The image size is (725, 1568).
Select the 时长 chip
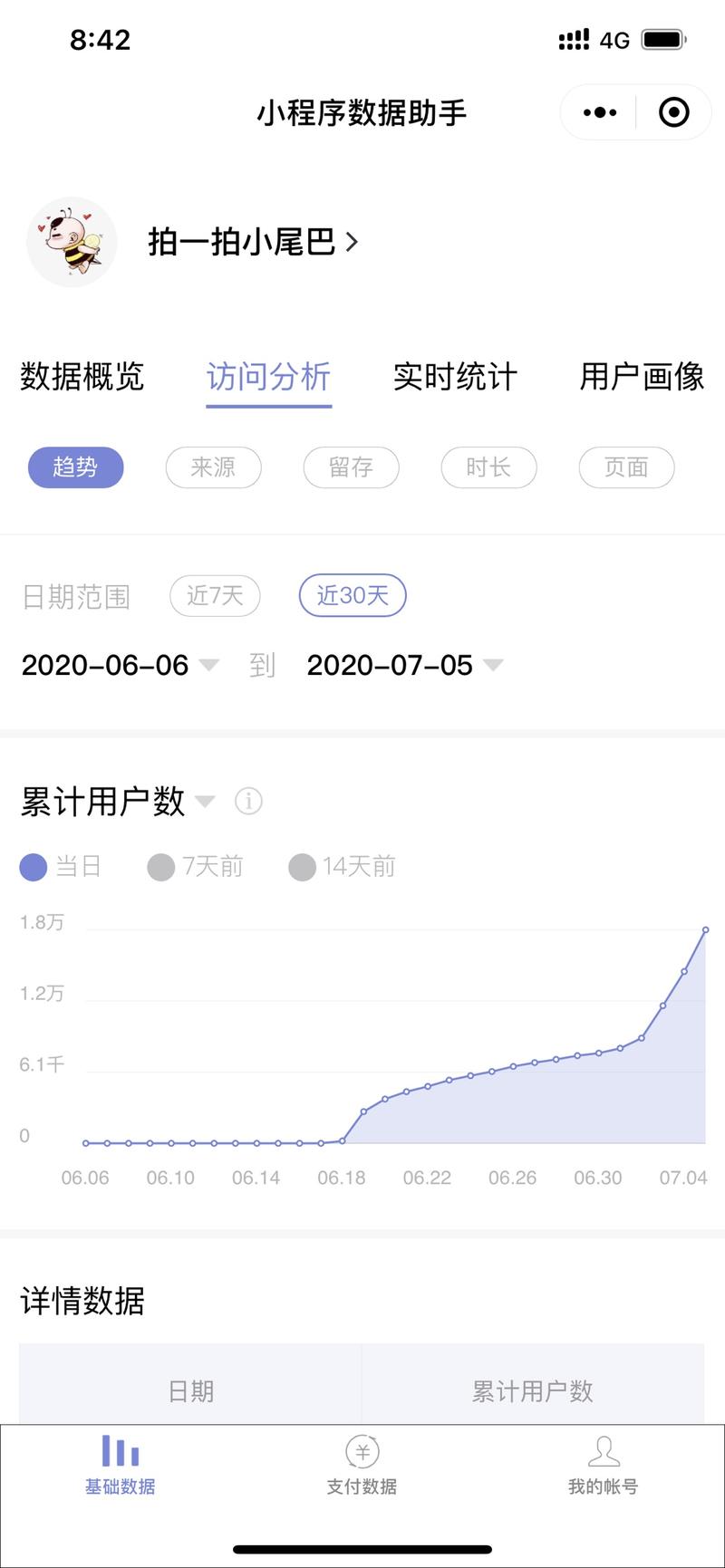click(x=488, y=467)
